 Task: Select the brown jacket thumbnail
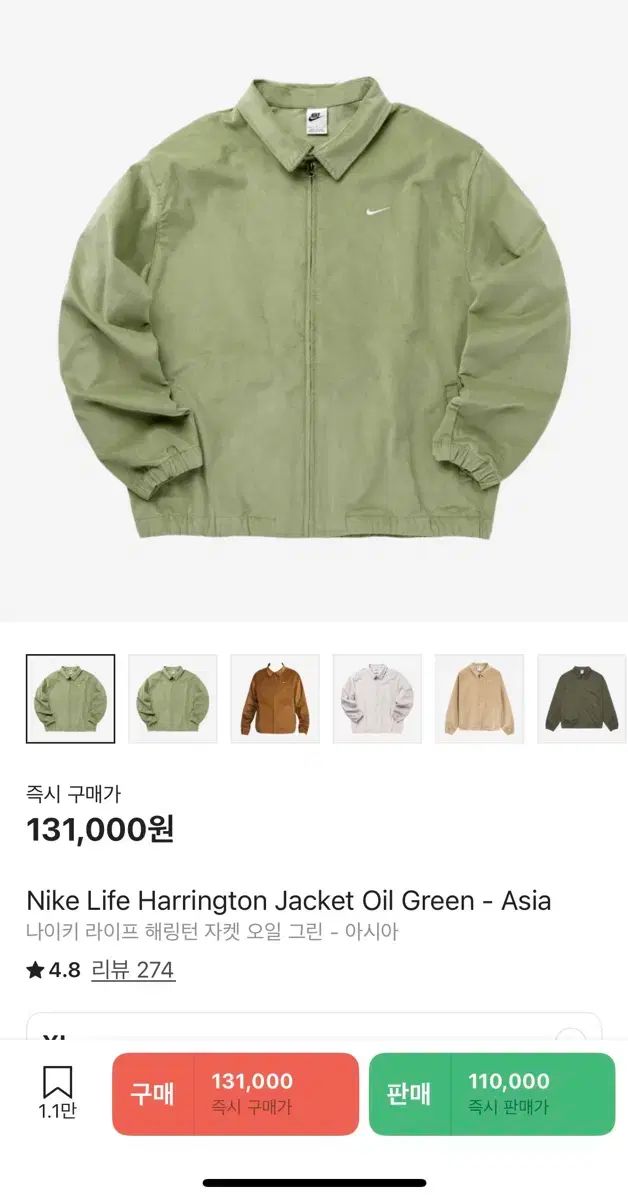(x=275, y=698)
